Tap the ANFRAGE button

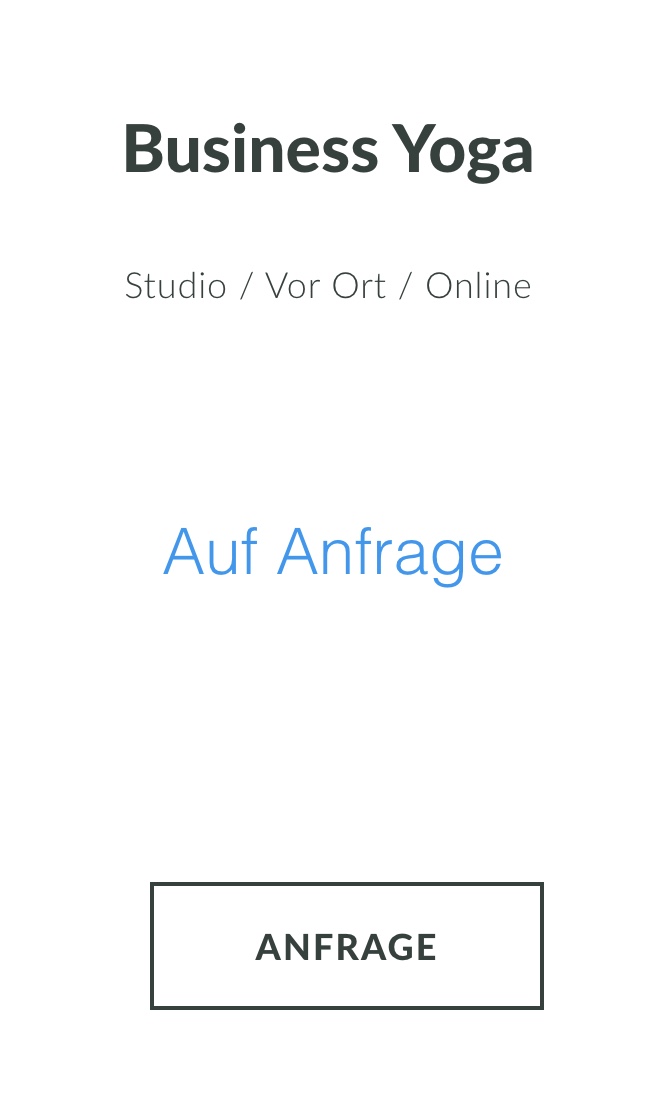tap(346, 945)
